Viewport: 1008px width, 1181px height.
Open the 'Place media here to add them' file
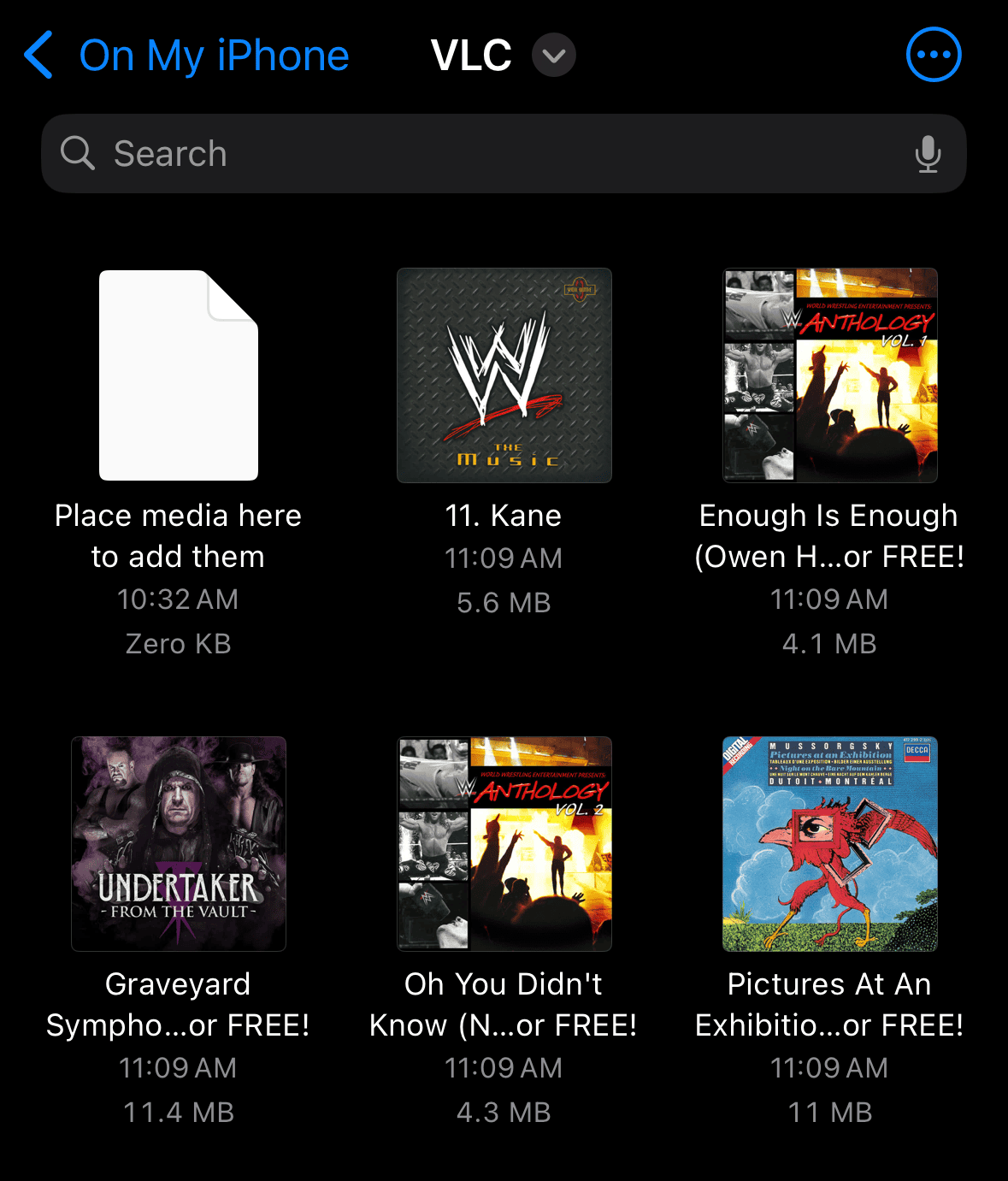[179, 376]
